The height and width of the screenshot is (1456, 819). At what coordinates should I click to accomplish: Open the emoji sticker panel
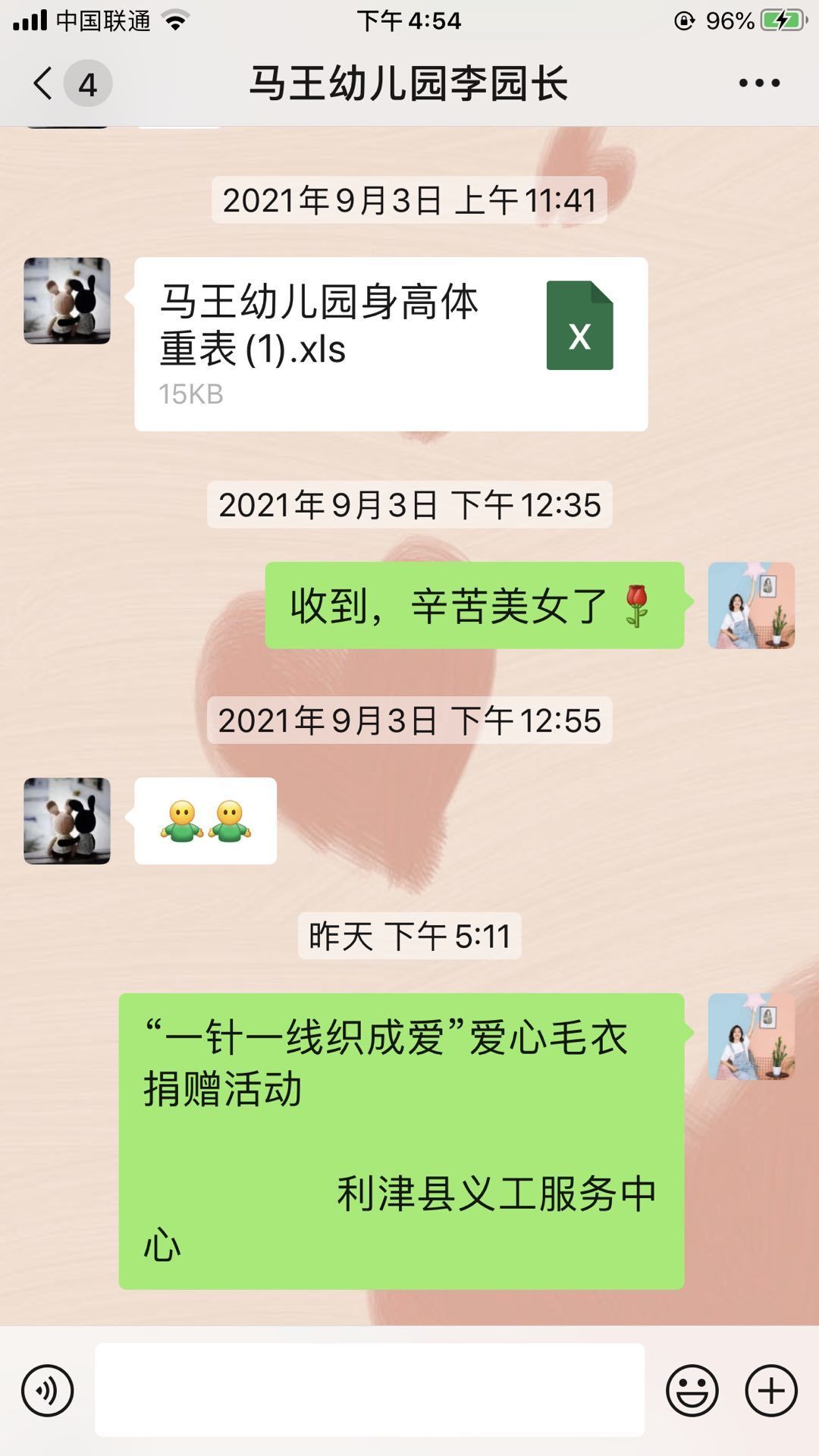(692, 1391)
